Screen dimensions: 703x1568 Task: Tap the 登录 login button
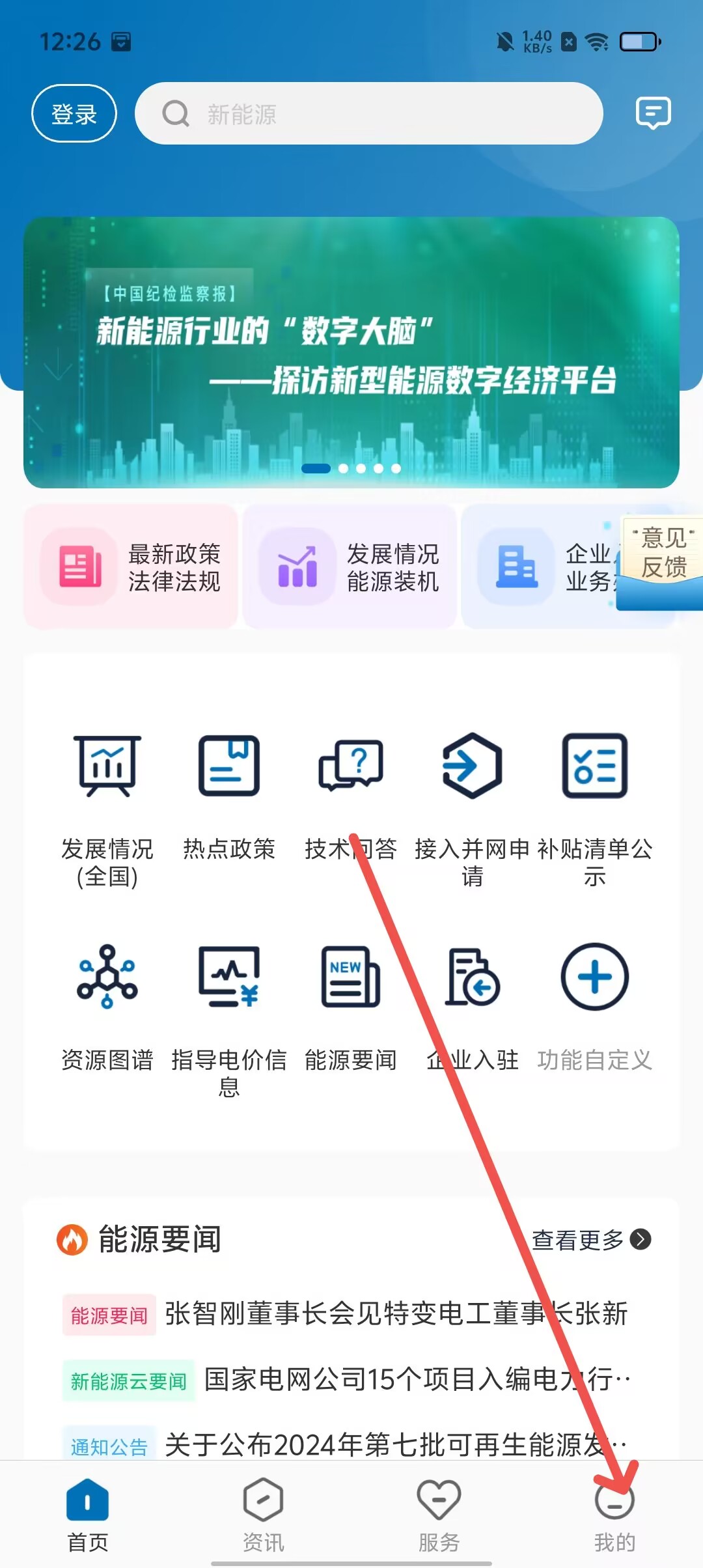pos(74,113)
